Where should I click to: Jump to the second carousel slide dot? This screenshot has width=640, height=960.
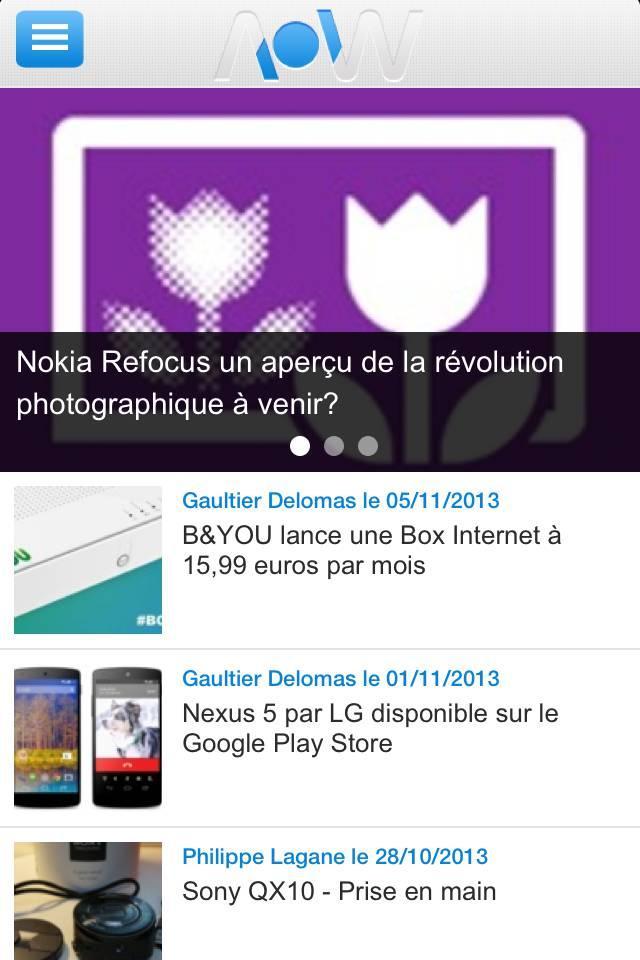tap(334, 446)
